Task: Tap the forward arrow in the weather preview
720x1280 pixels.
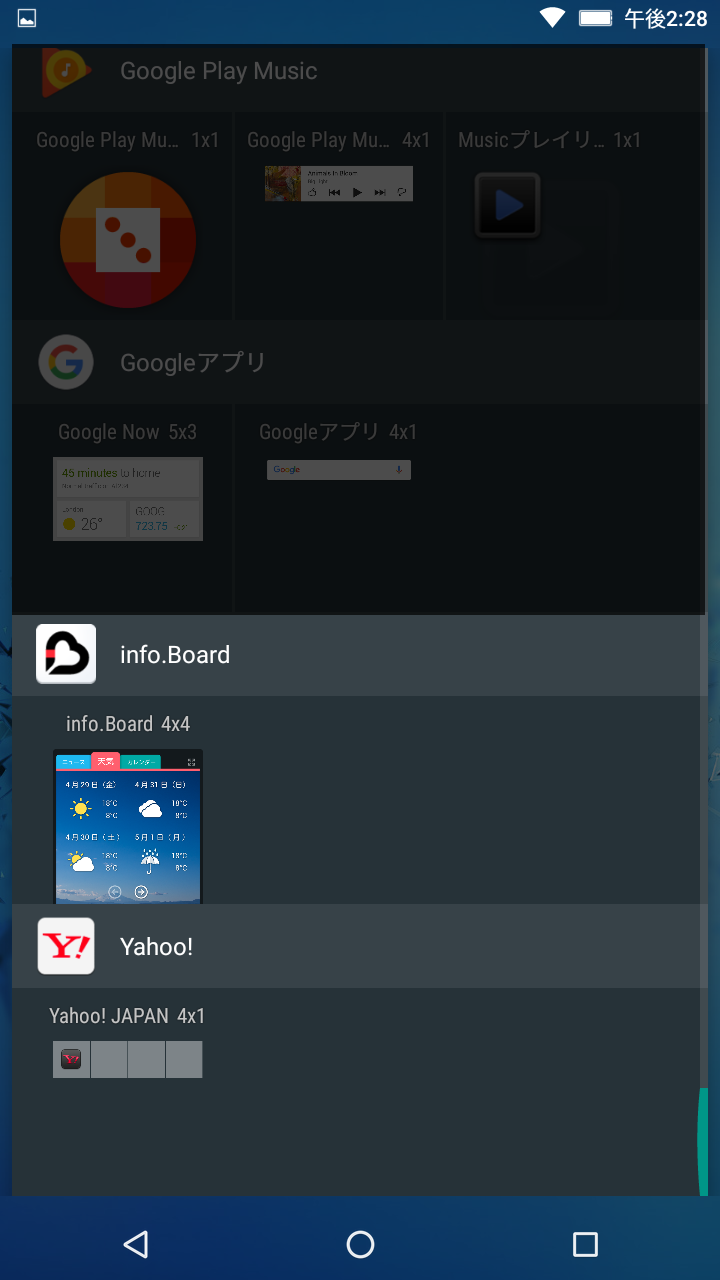Action: click(x=141, y=890)
